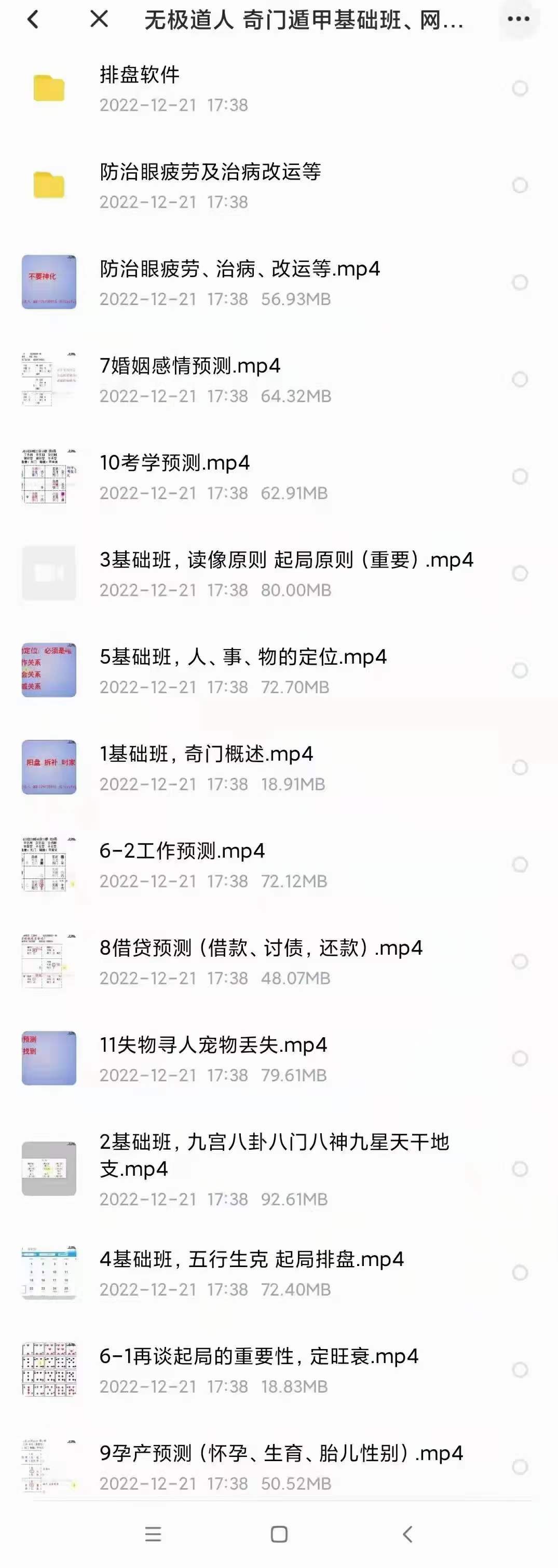This screenshot has height=1568, width=558.
Task: Tap the X to close the file list
Action: point(98,19)
